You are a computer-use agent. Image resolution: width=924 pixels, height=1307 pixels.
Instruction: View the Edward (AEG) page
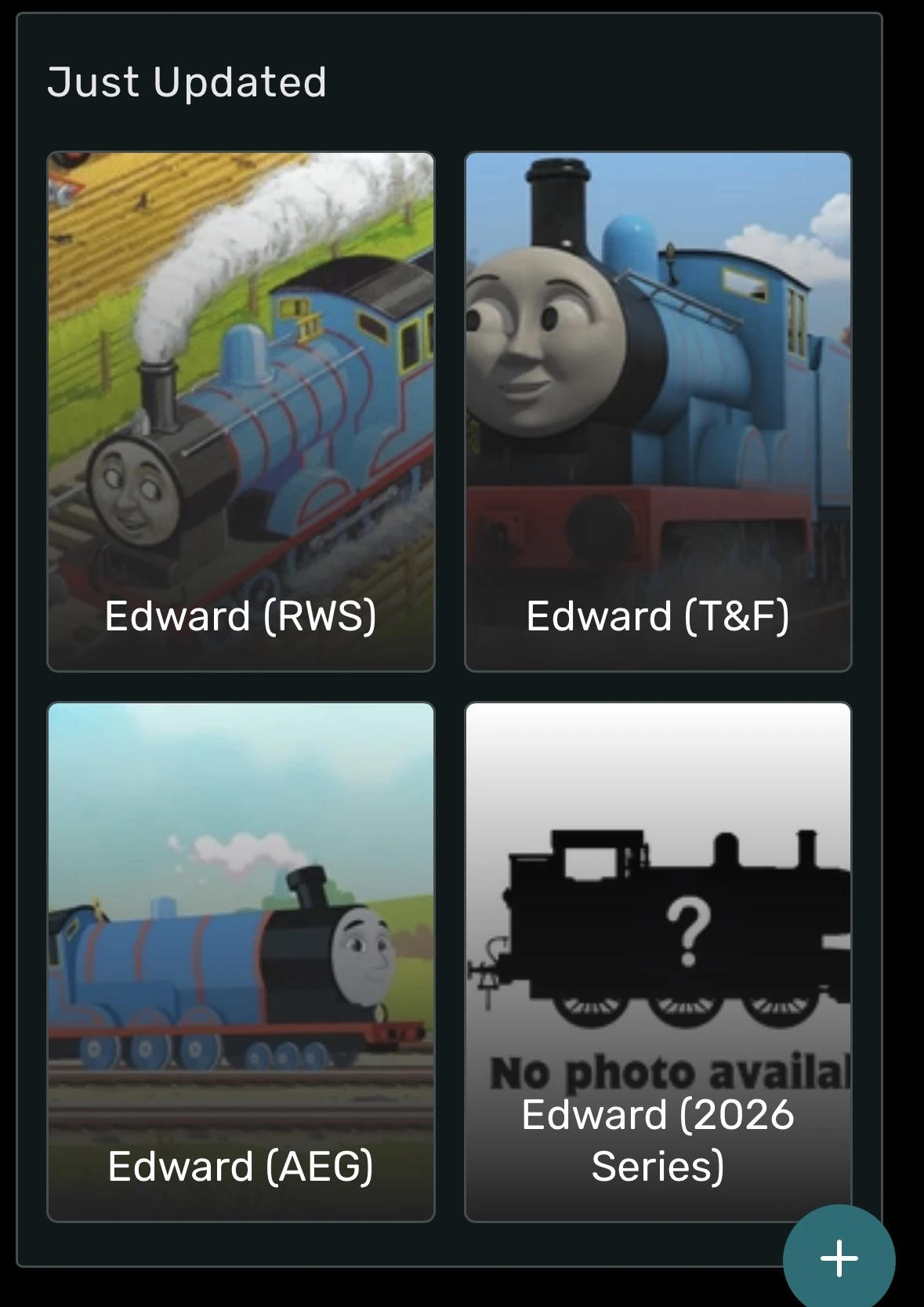[x=241, y=961]
